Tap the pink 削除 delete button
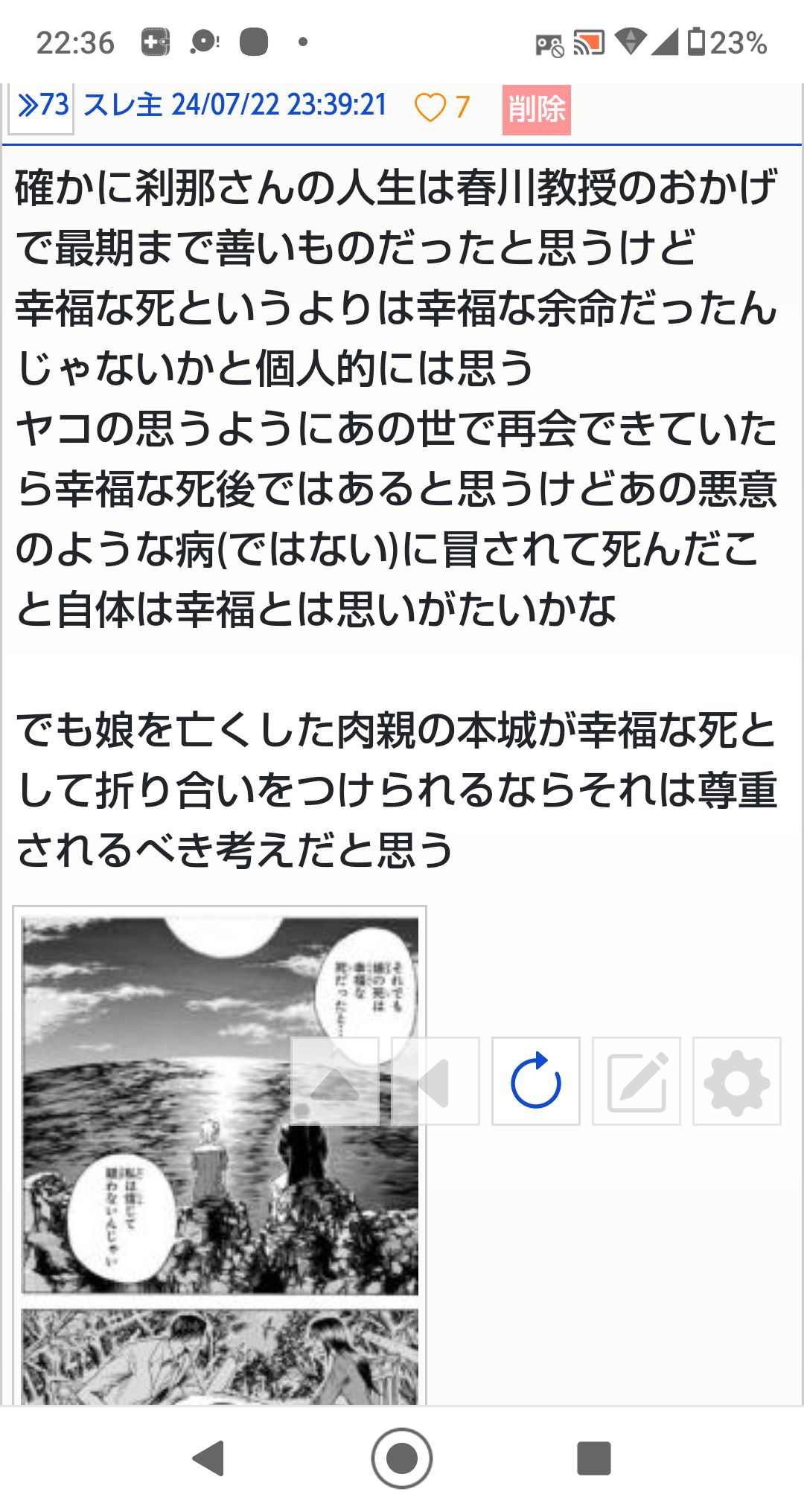Image resolution: width=804 pixels, height=1512 pixels. click(x=536, y=109)
